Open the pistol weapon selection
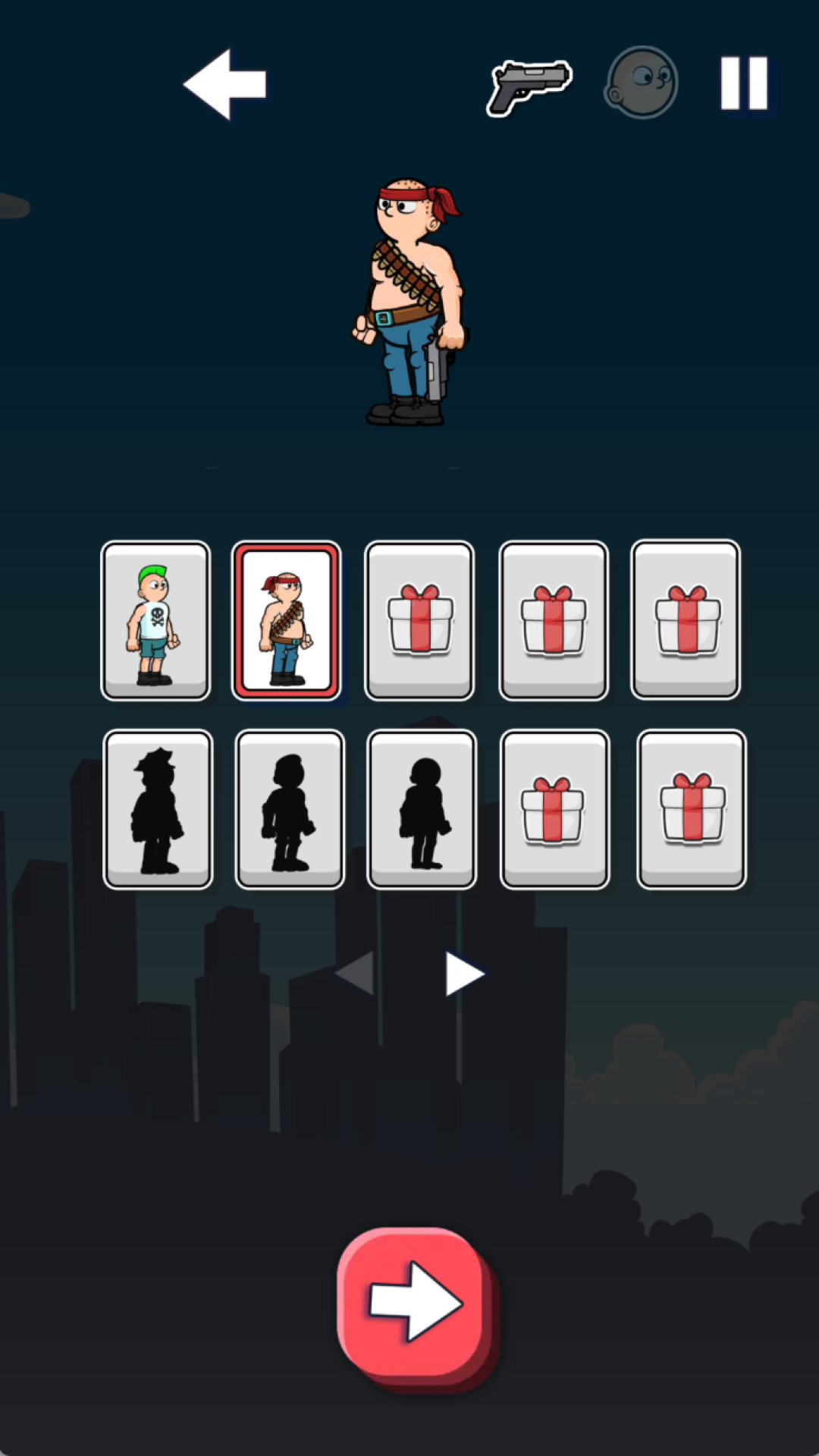Image resolution: width=819 pixels, height=1456 pixels. pyautogui.click(x=529, y=86)
